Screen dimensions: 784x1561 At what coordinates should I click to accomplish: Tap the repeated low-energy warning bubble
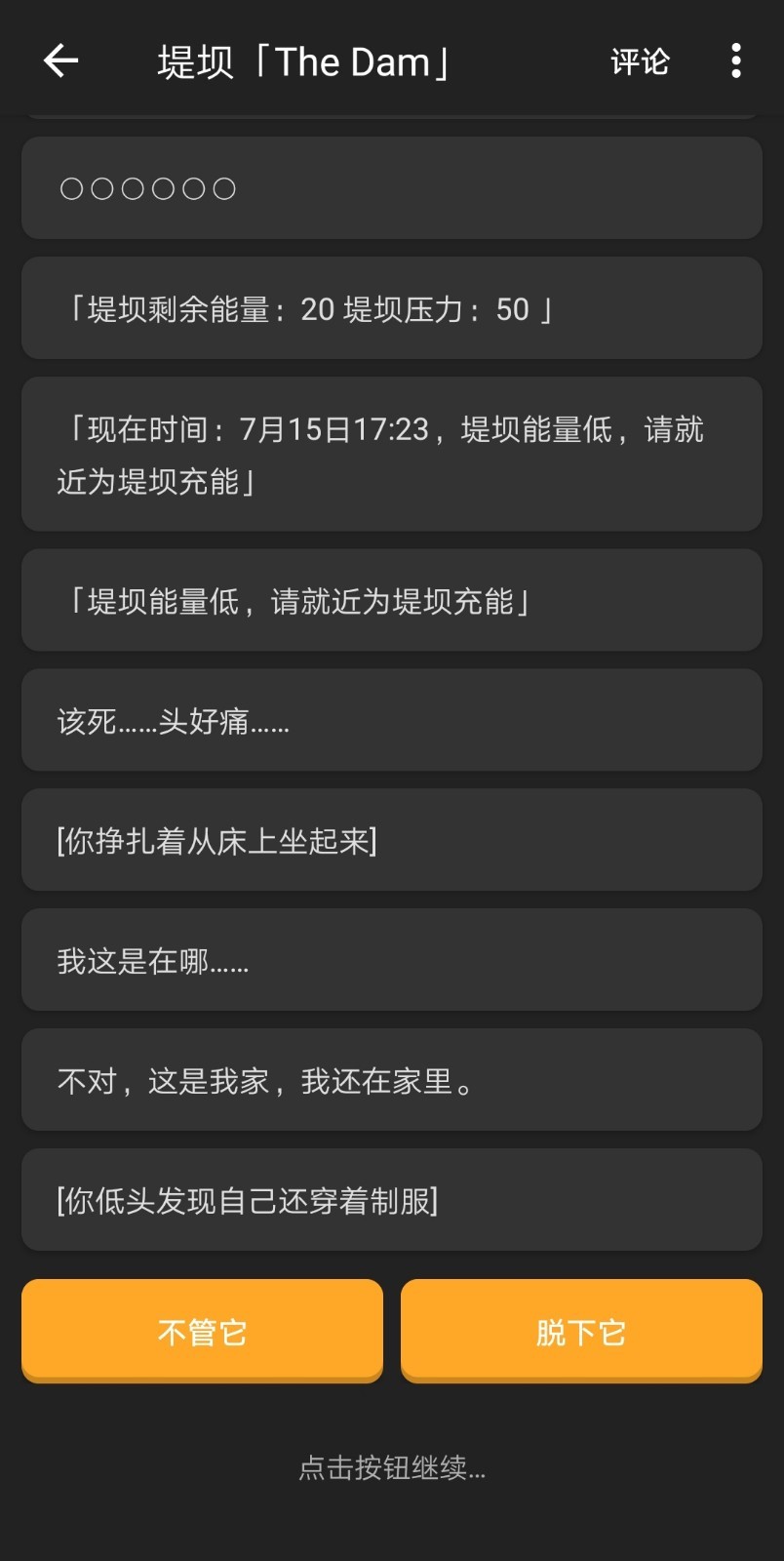[392, 599]
